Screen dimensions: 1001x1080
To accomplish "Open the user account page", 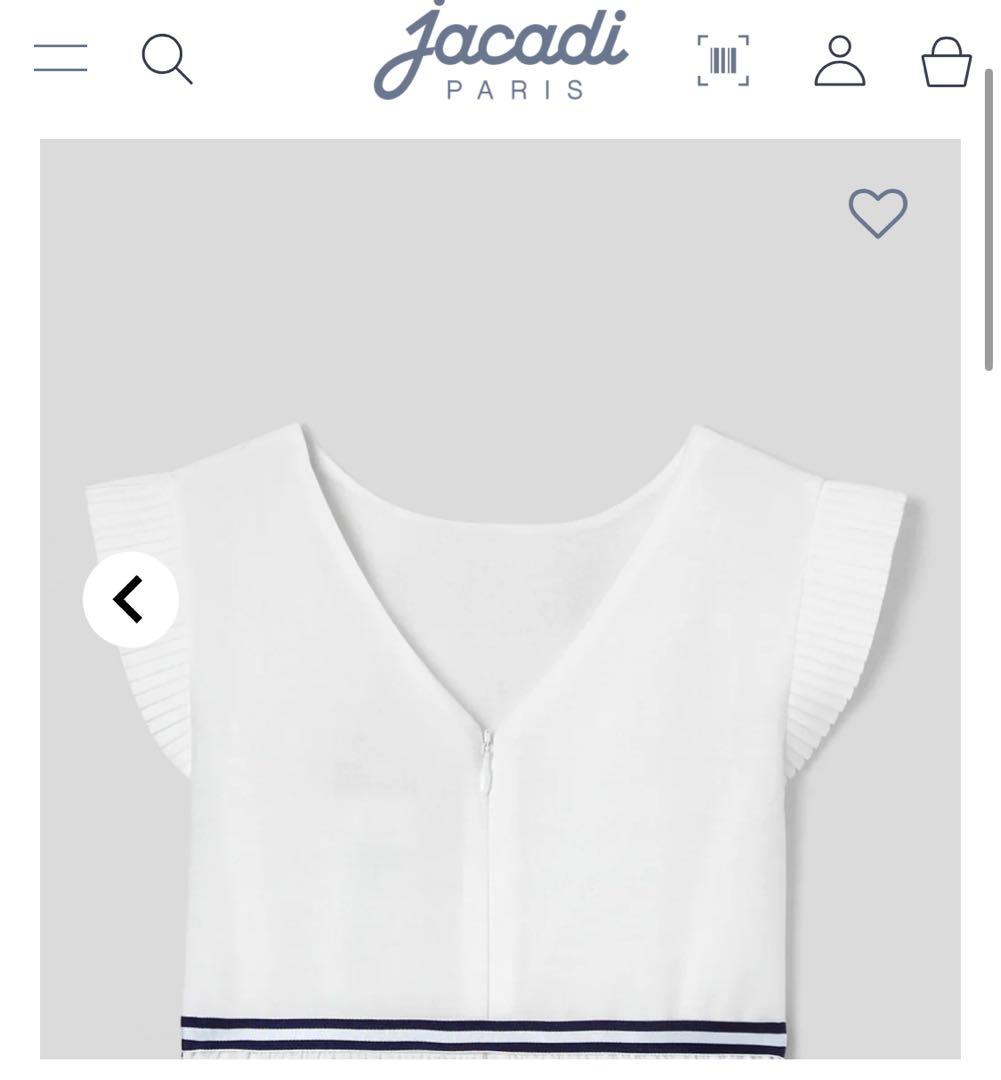I will pyautogui.click(x=840, y=60).
